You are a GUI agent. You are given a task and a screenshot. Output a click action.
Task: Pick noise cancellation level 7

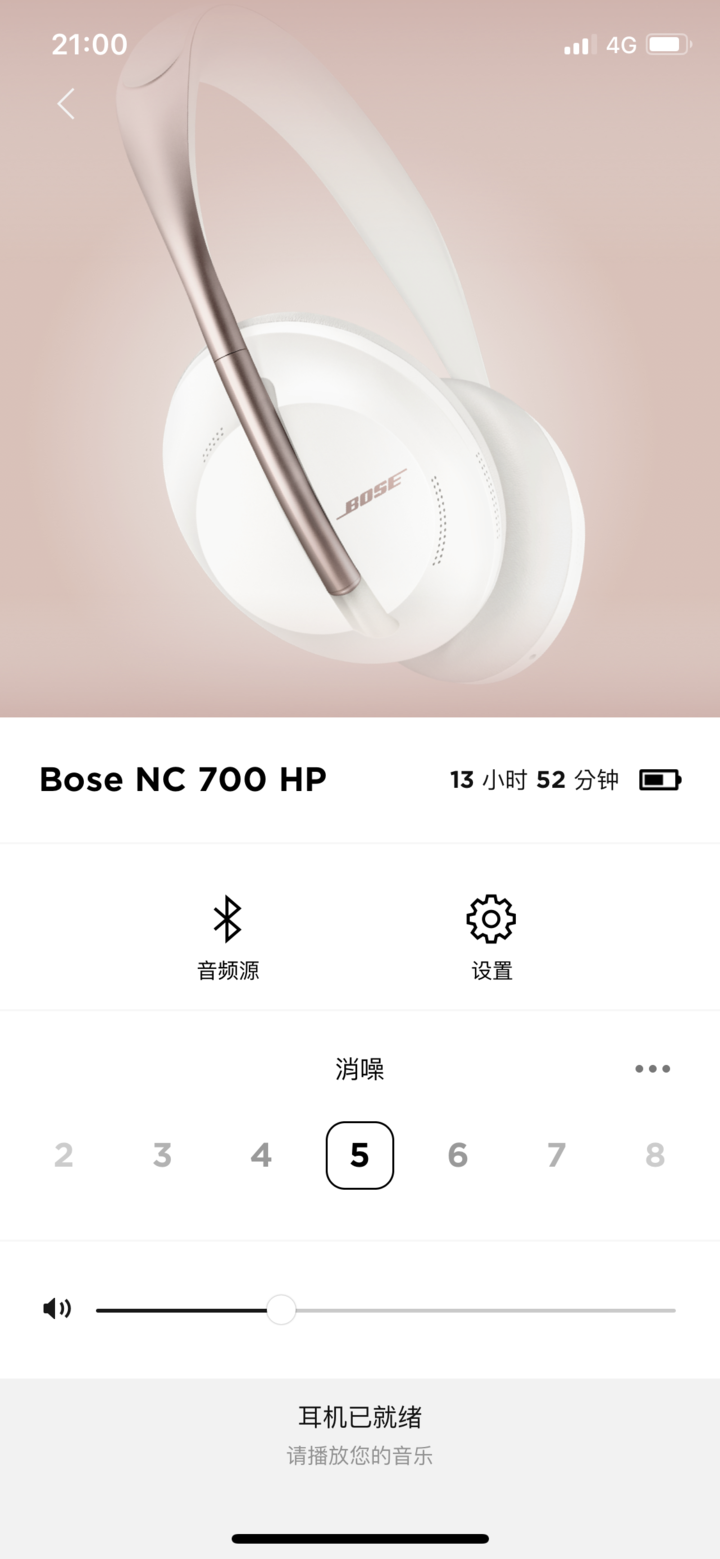tap(556, 1155)
